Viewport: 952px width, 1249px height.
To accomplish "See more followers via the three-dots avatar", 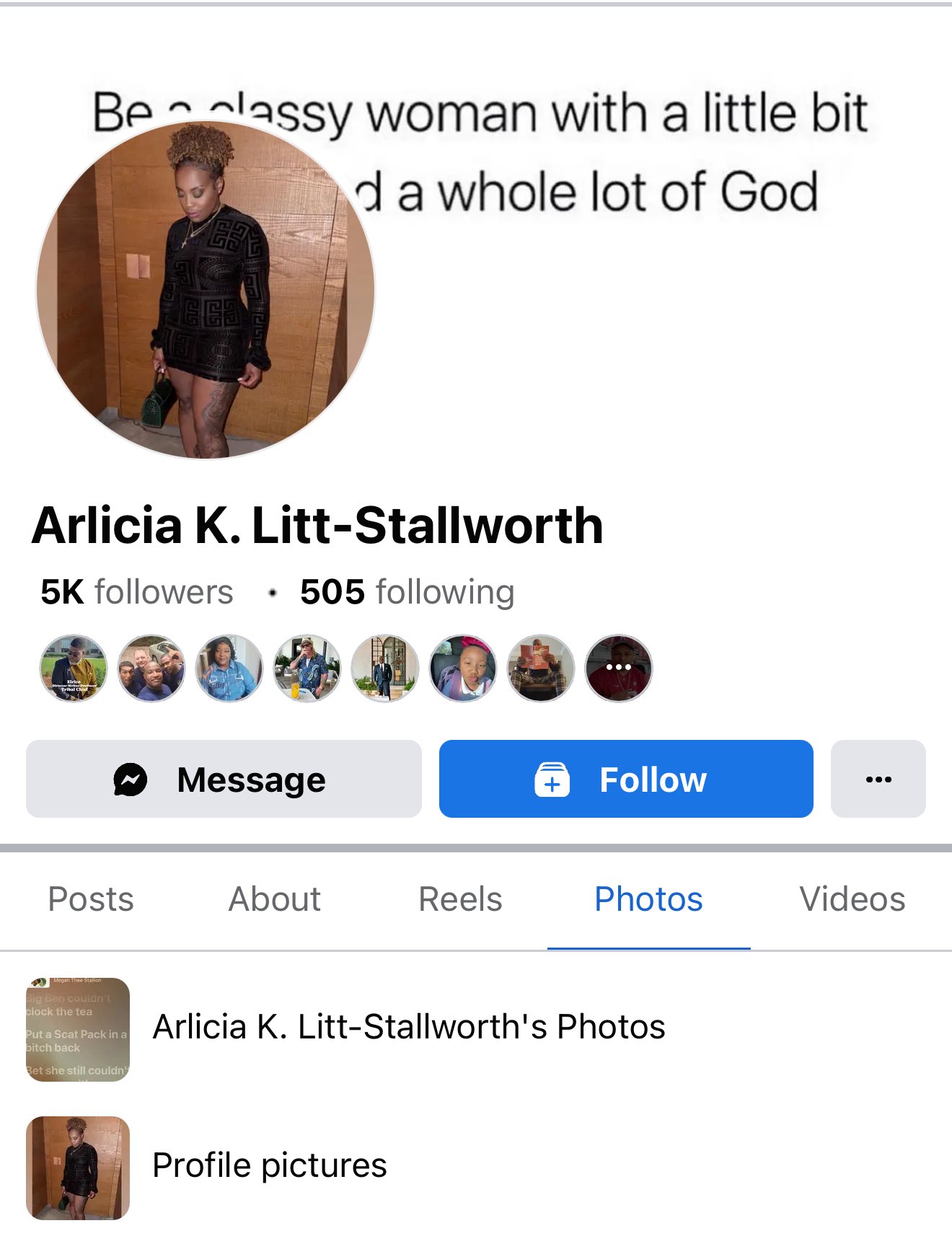I will [618, 668].
